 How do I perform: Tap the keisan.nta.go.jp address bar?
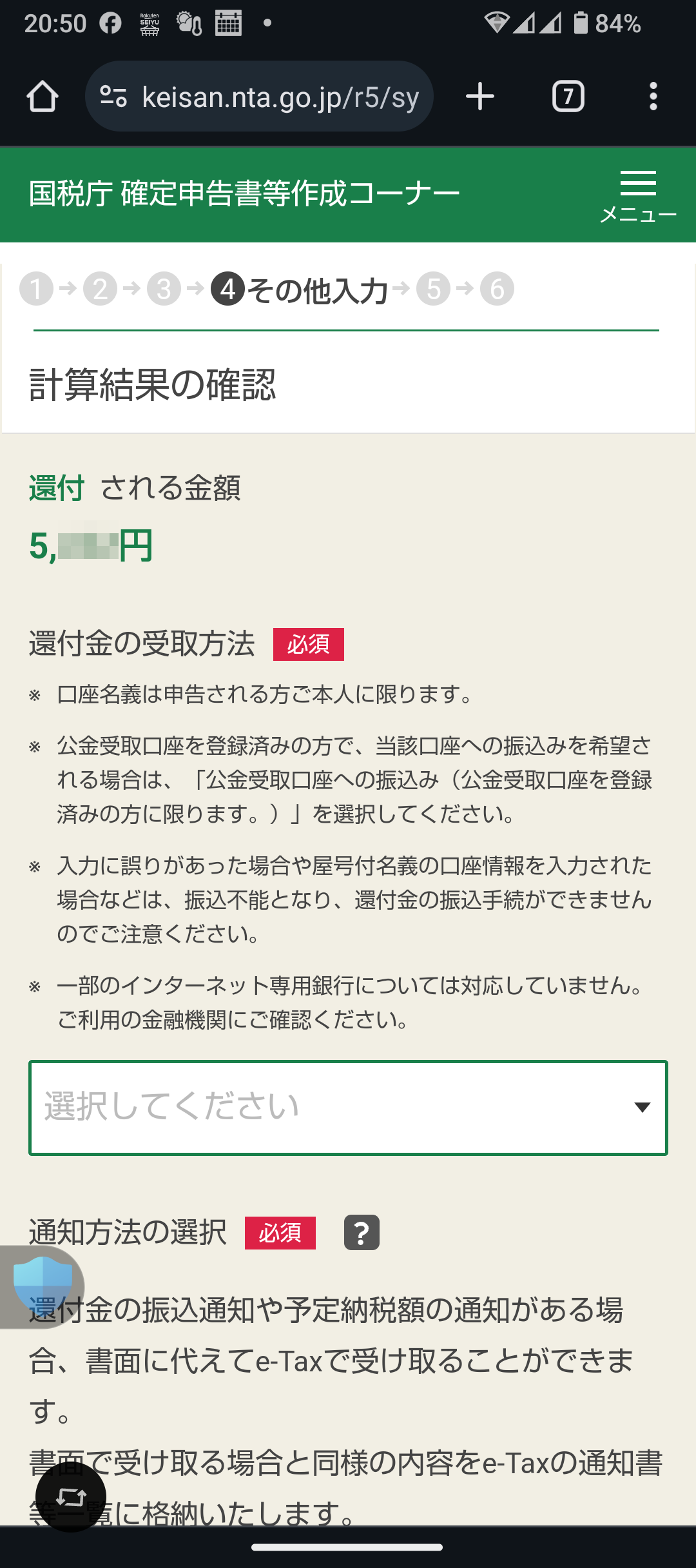(x=259, y=97)
